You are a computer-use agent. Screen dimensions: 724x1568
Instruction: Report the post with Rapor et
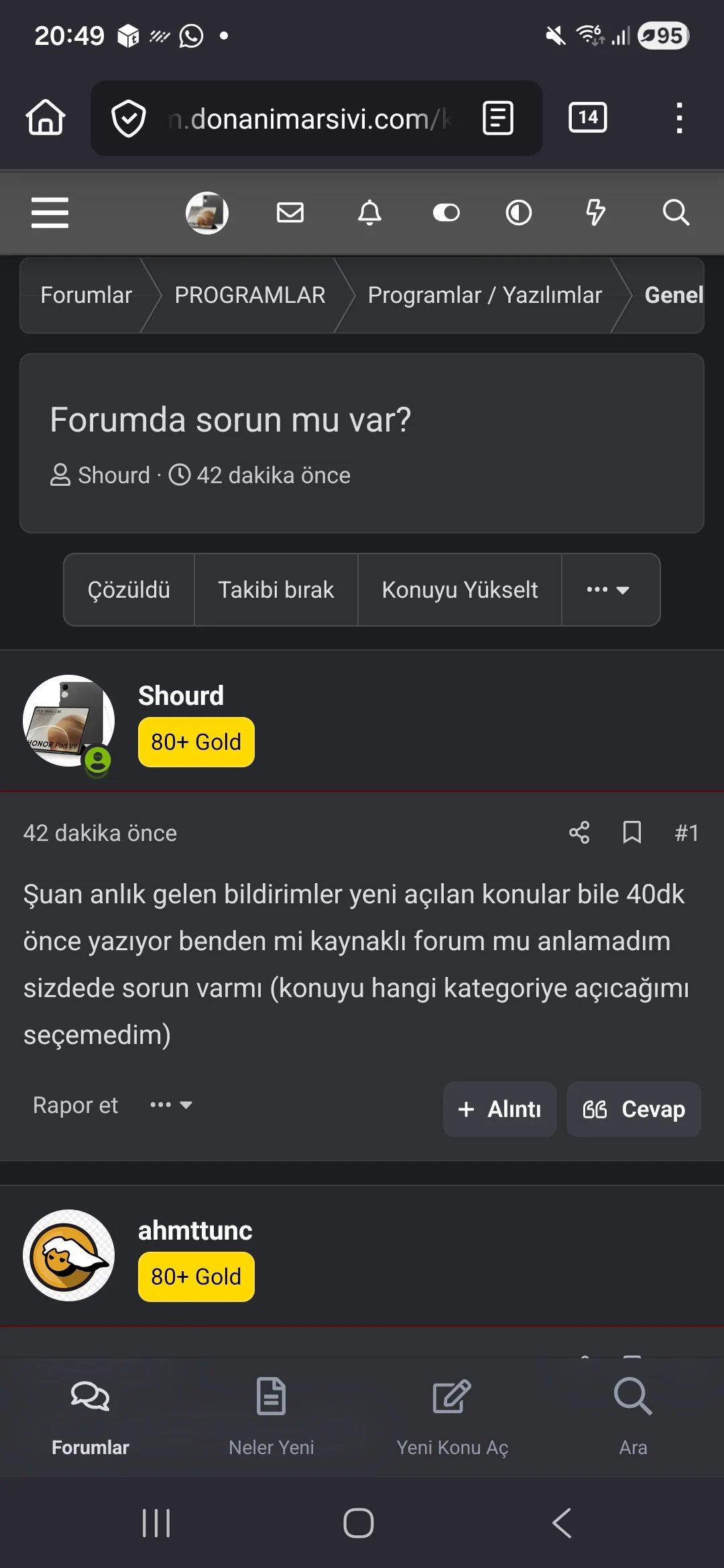[75, 1105]
